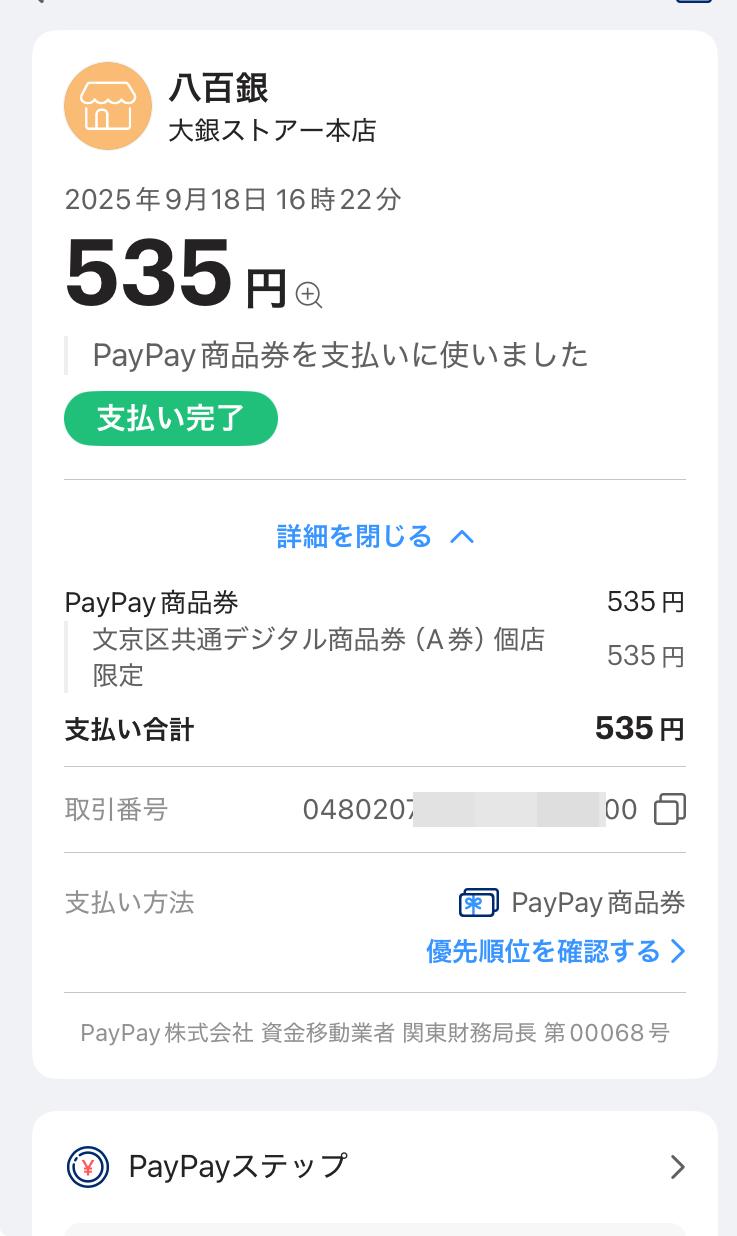Open the 優先順位を確認する link
This screenshot has height=1236, width=737.
click(556, 951)
